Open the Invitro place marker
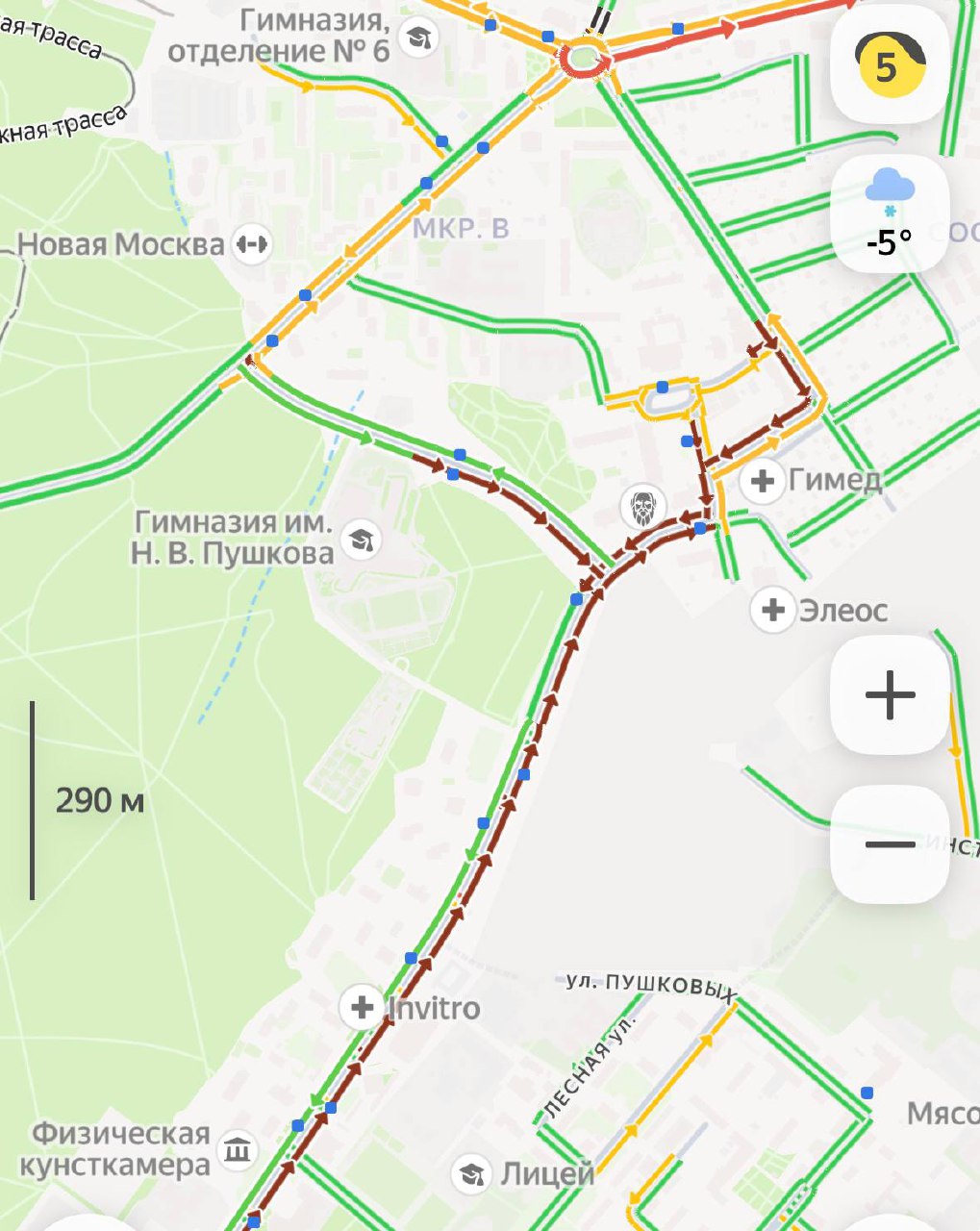 click(x=363, y=1008)
